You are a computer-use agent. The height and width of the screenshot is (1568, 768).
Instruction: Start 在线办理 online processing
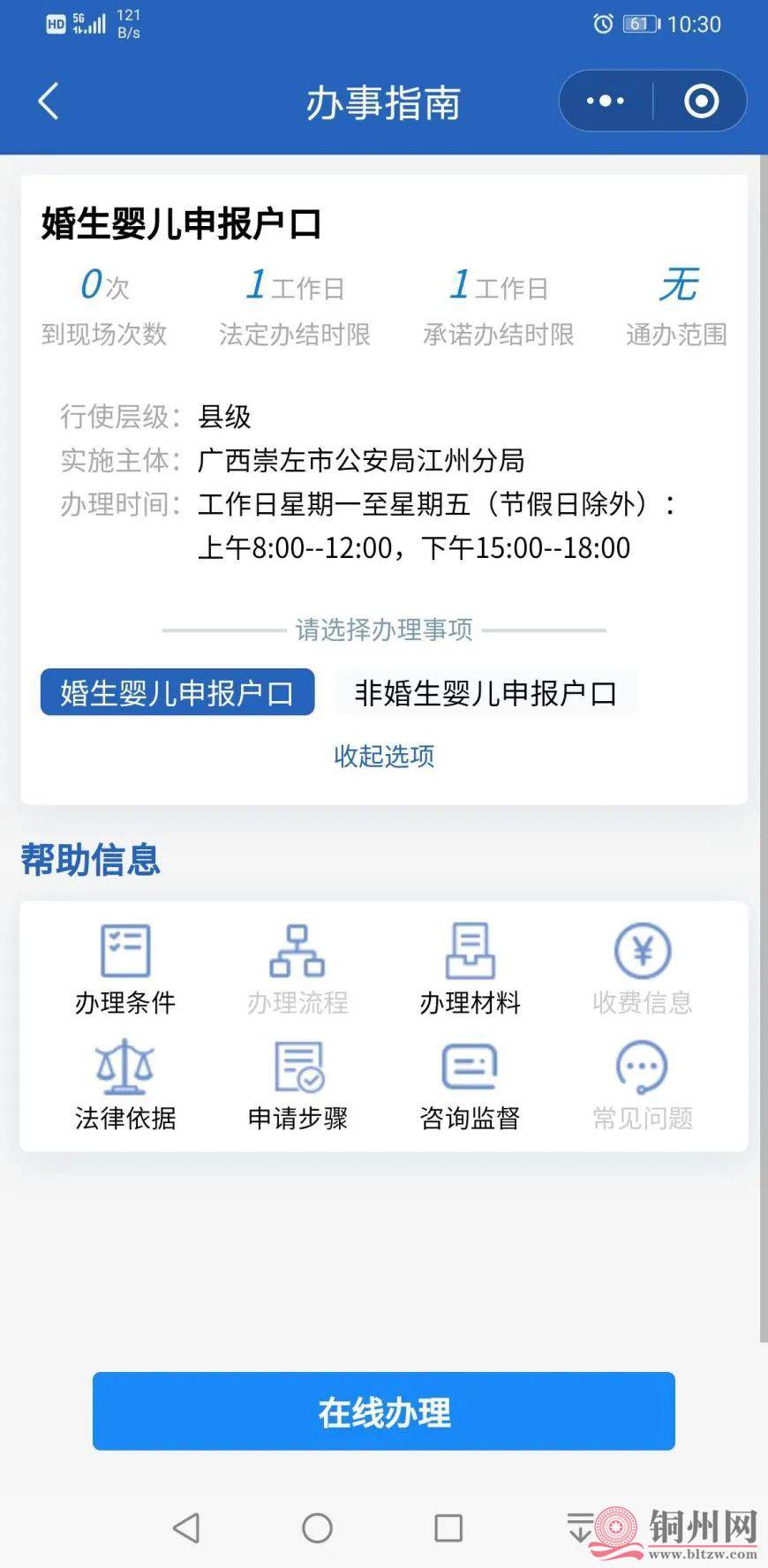point(383,1412)
